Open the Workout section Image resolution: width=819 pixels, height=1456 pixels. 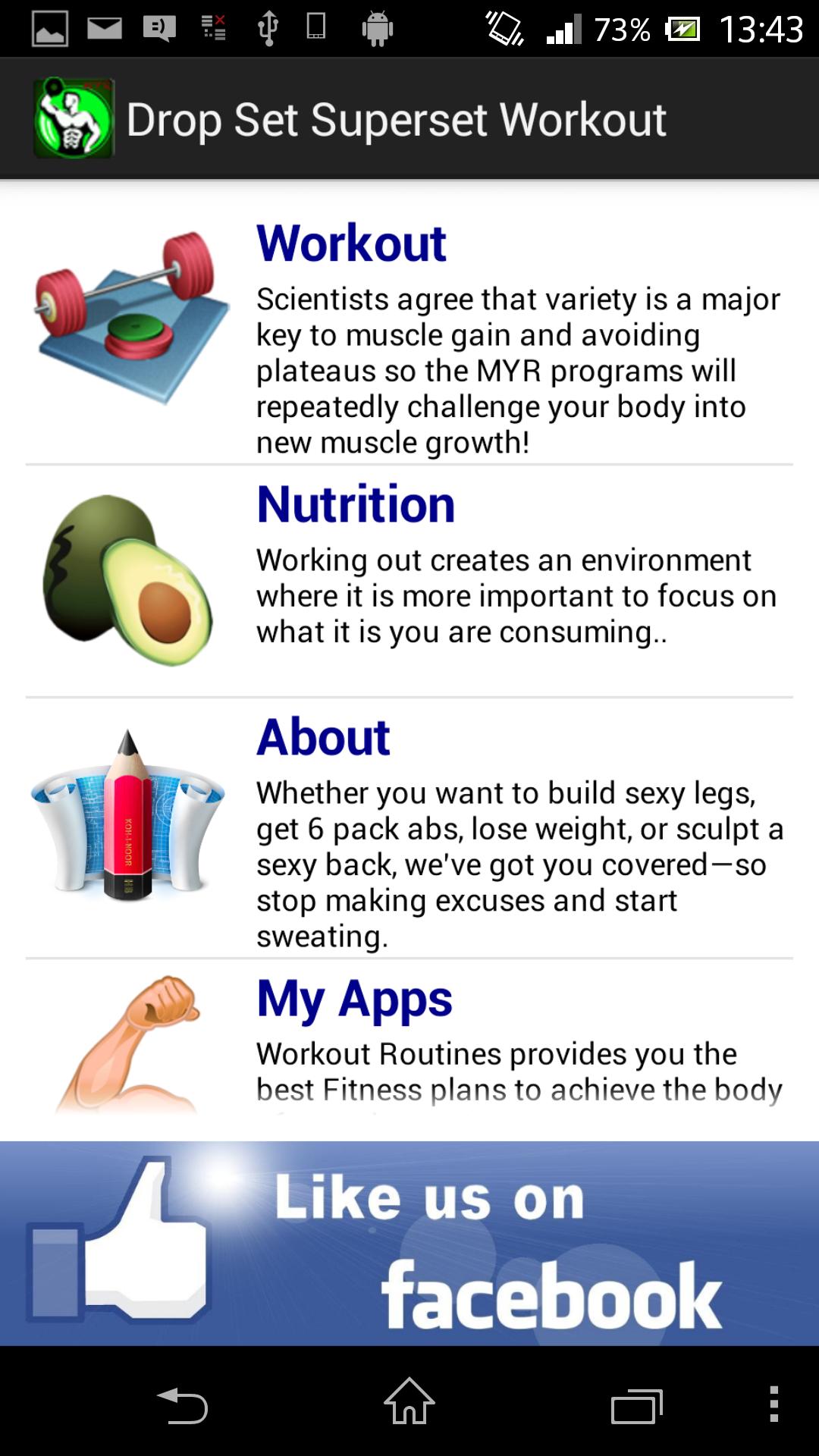[409, 334]
